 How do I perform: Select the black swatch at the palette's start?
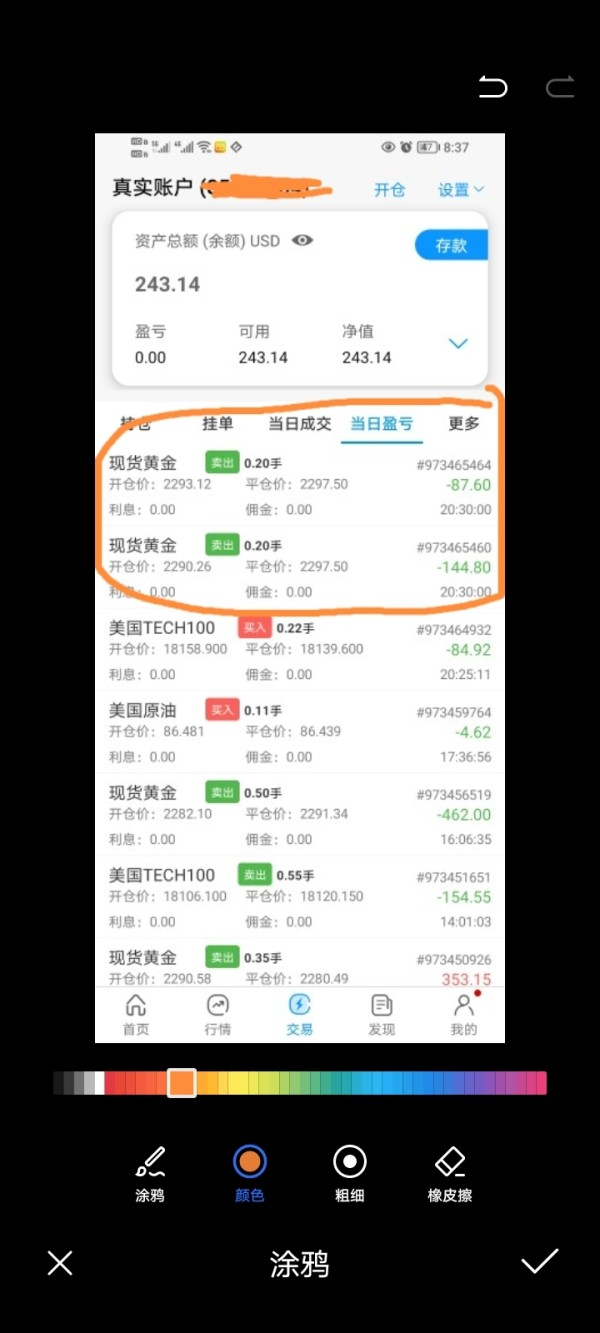pos(58,1083)
